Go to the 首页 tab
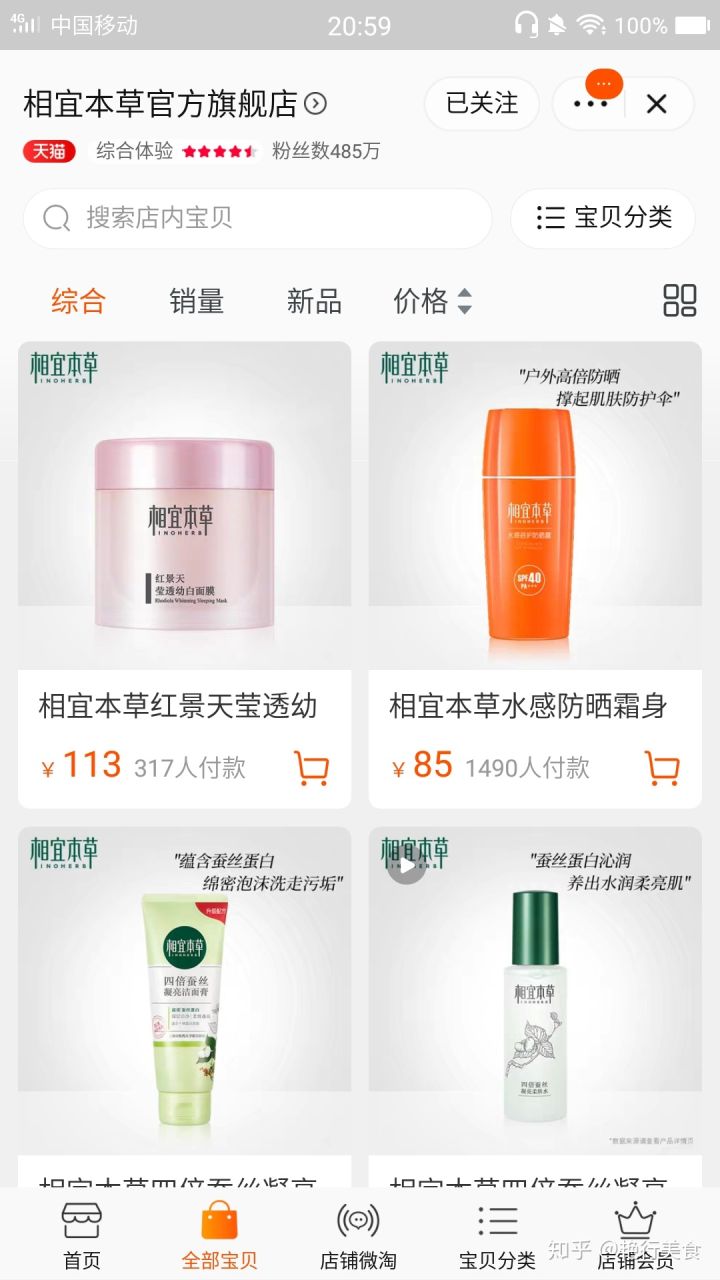This screenshot has width=720, height=1280. (82, 1236)
